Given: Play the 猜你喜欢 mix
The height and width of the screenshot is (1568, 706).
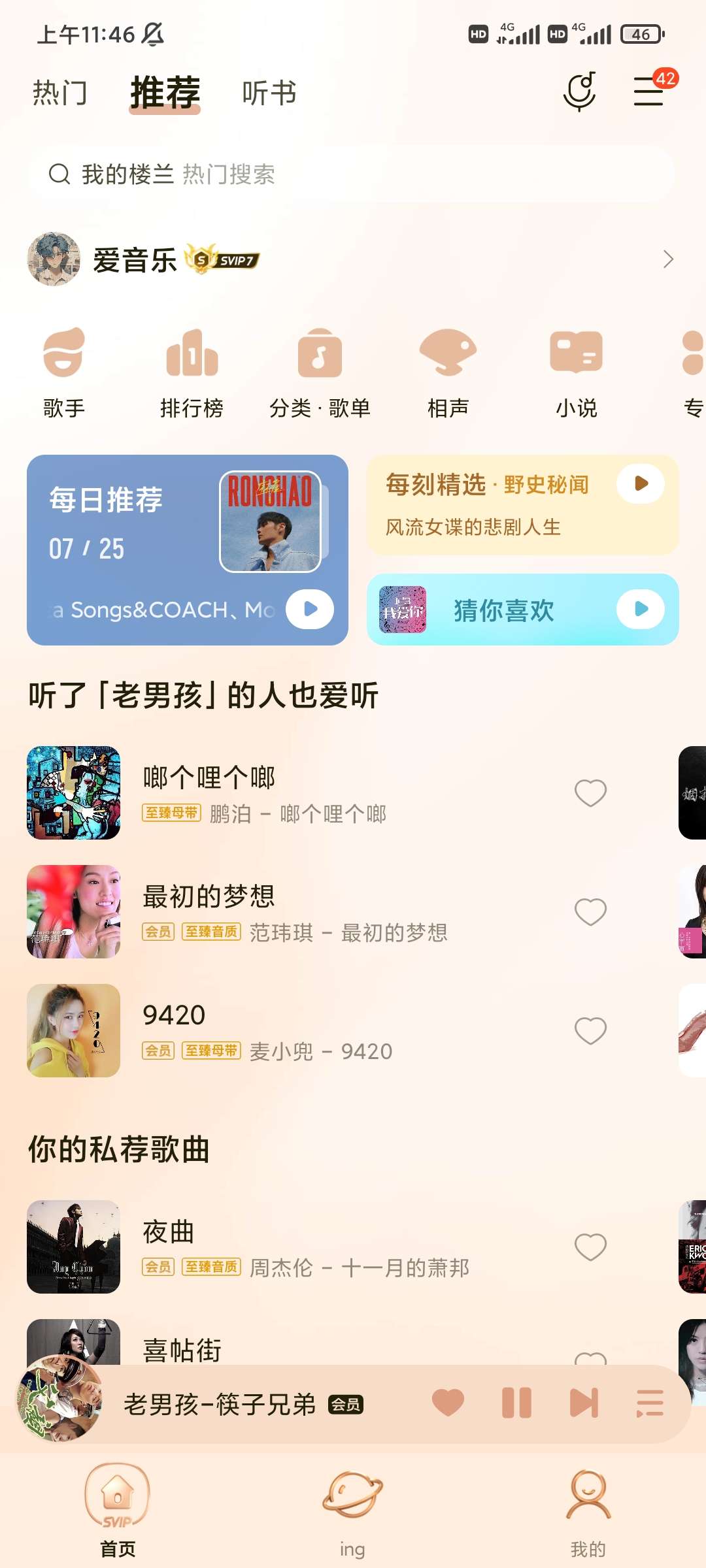Looking at the screenshot, I should pyautogui.click(x=641, y=609).
